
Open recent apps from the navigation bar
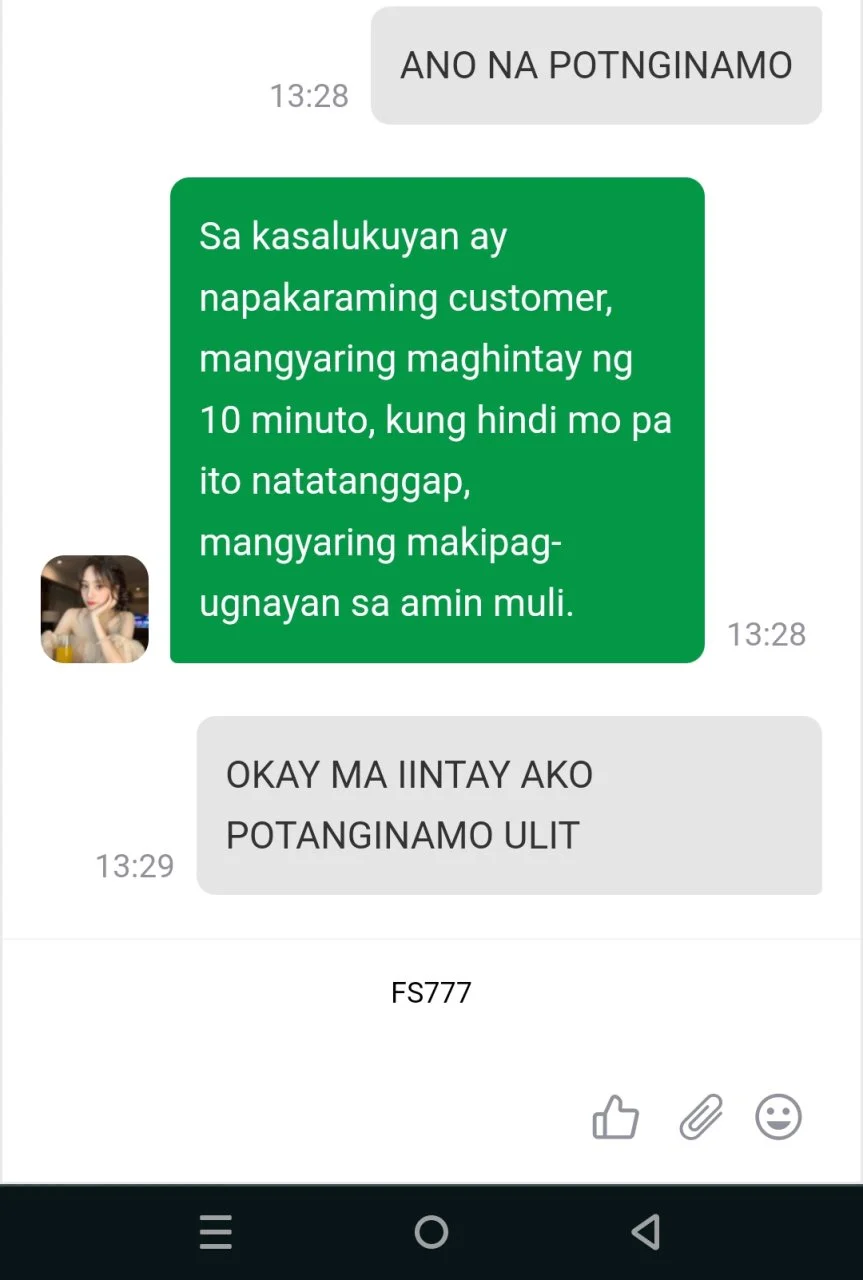coord(216,1232)
